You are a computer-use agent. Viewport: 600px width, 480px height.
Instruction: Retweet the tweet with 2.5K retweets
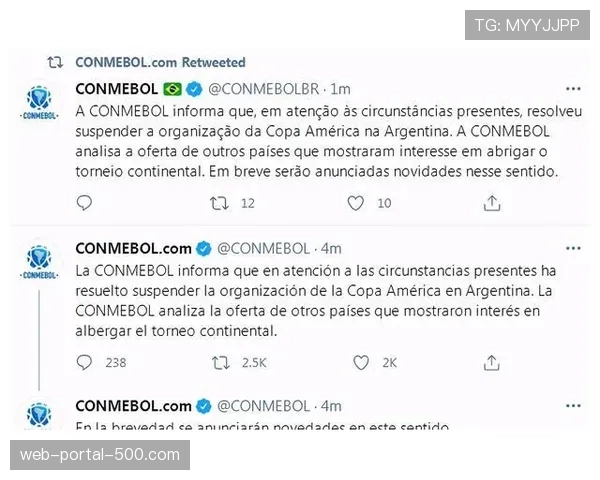click(218, 362)
